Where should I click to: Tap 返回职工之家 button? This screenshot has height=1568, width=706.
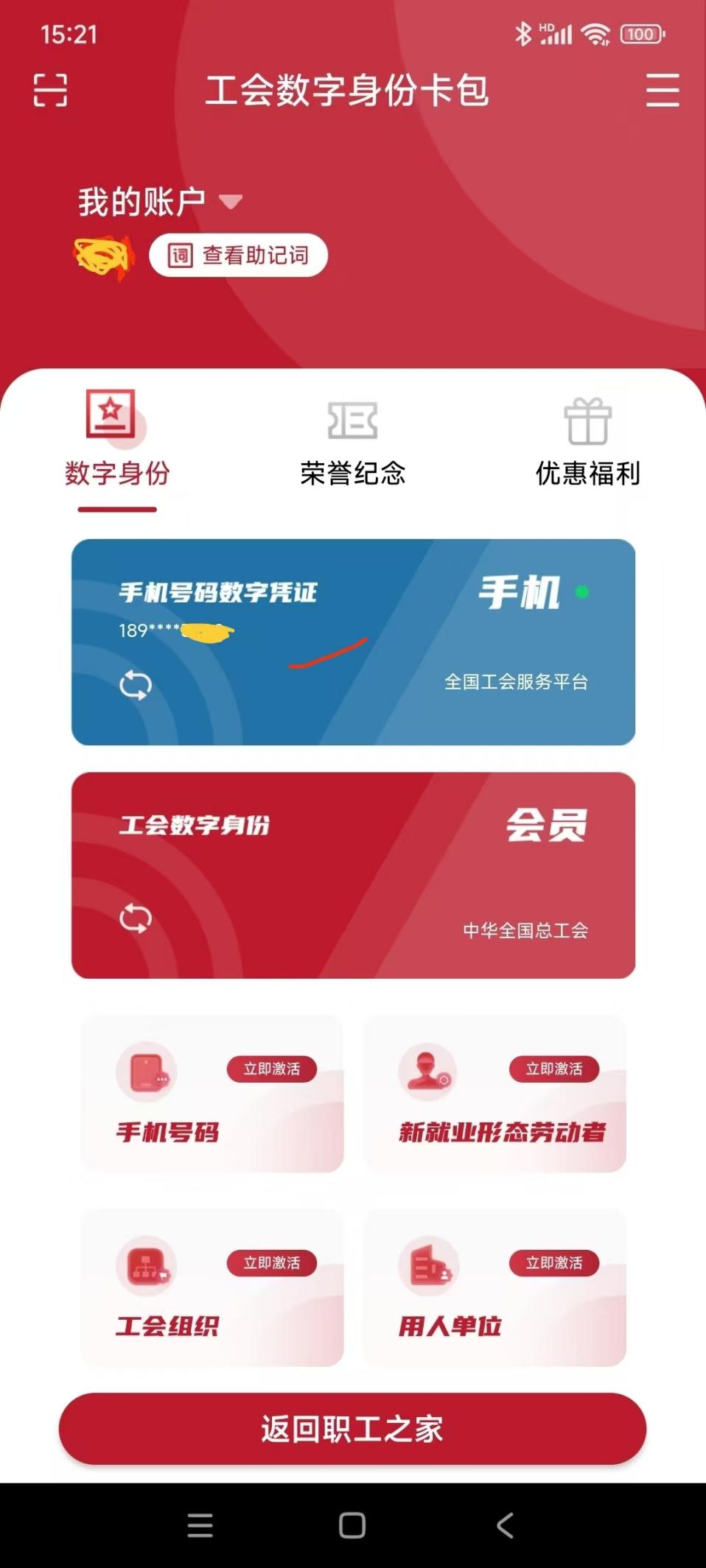click(x=352, y=1429)
